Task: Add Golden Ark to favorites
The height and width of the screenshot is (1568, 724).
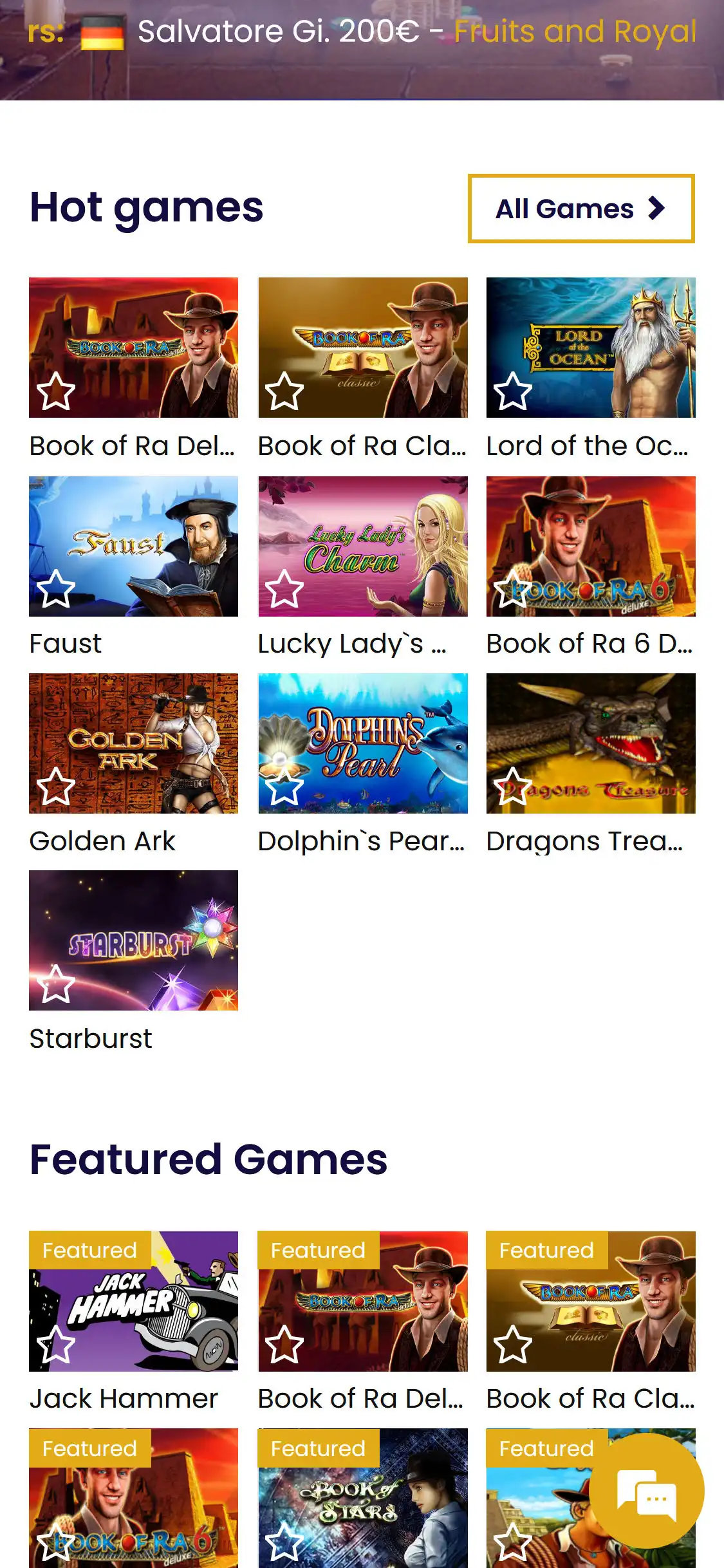Action: (x=56, y=786)
